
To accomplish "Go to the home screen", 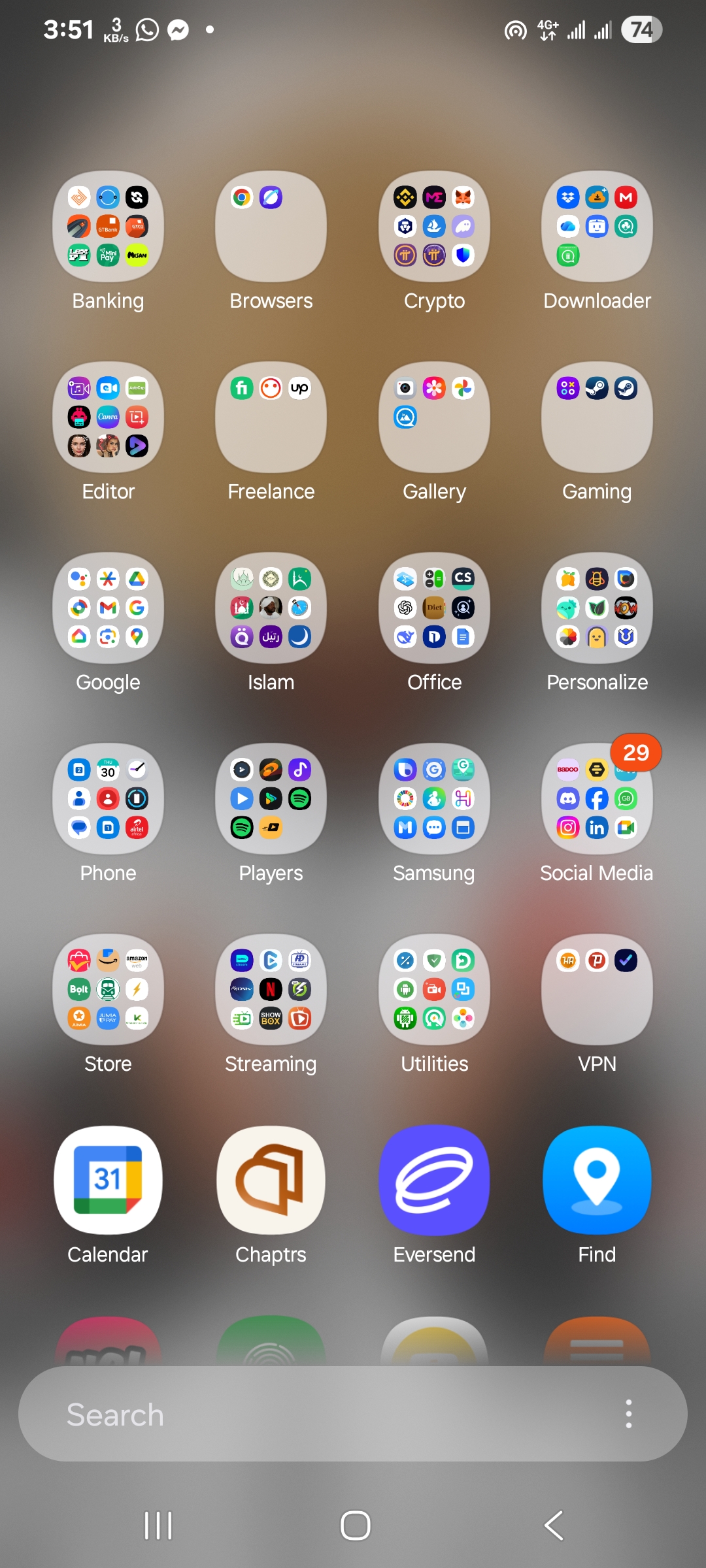I will (355, 1526).
